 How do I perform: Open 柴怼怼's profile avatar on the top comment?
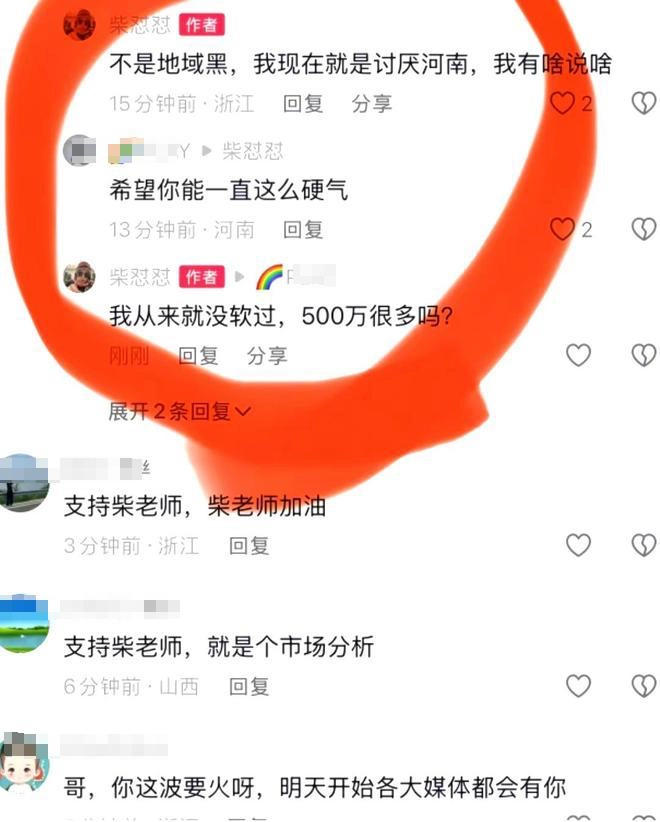pyautogui.click(x=79, y=24)
